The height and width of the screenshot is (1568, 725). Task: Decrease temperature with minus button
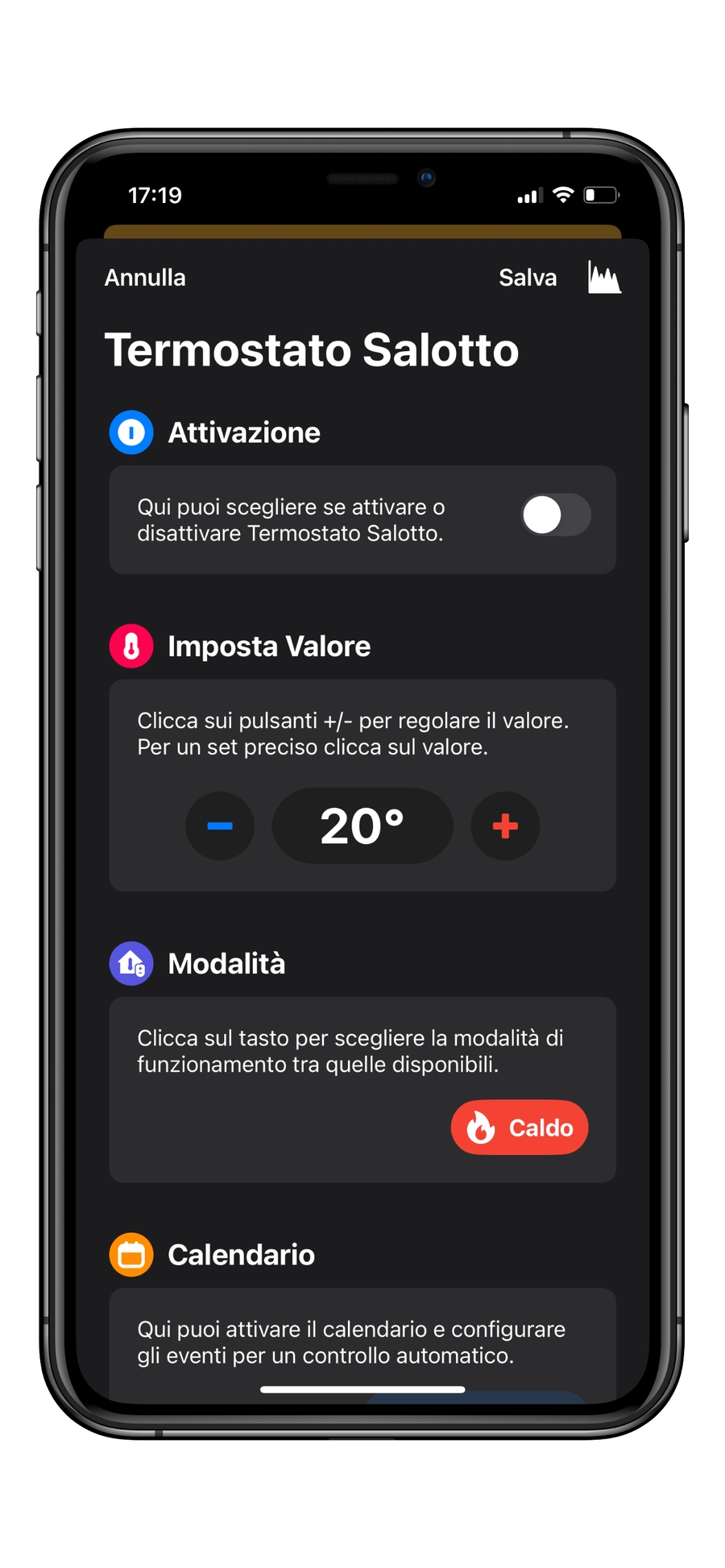[x=220, y=825]
